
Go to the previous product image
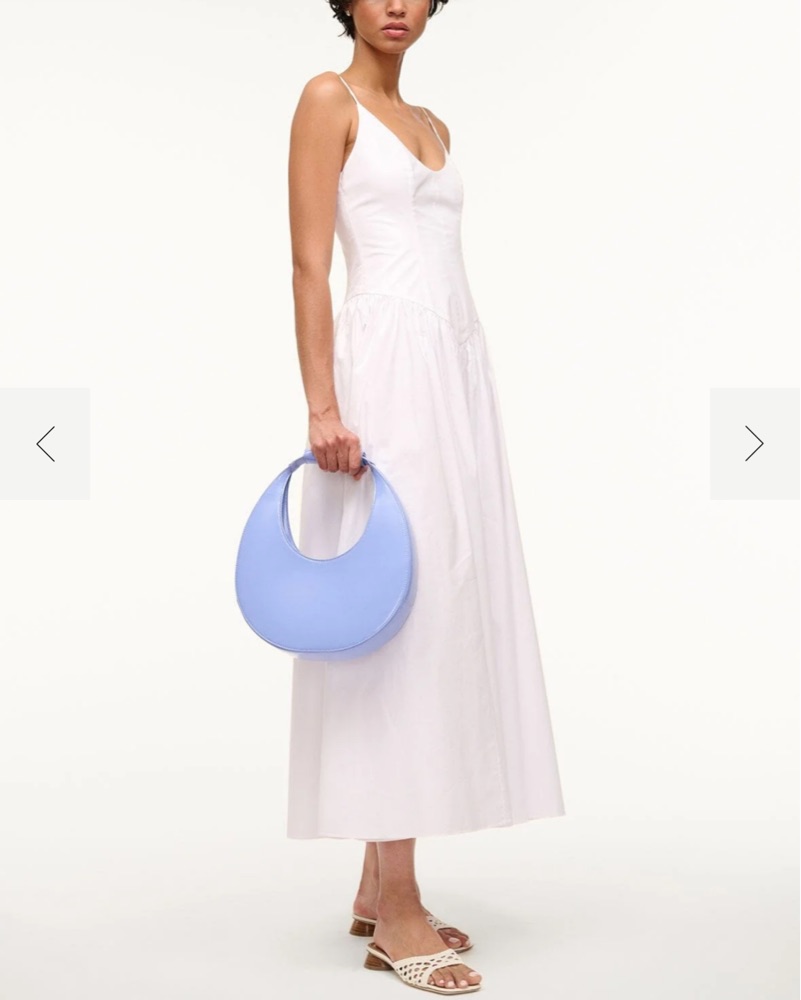pyautogui.click(x=45, y=444)
